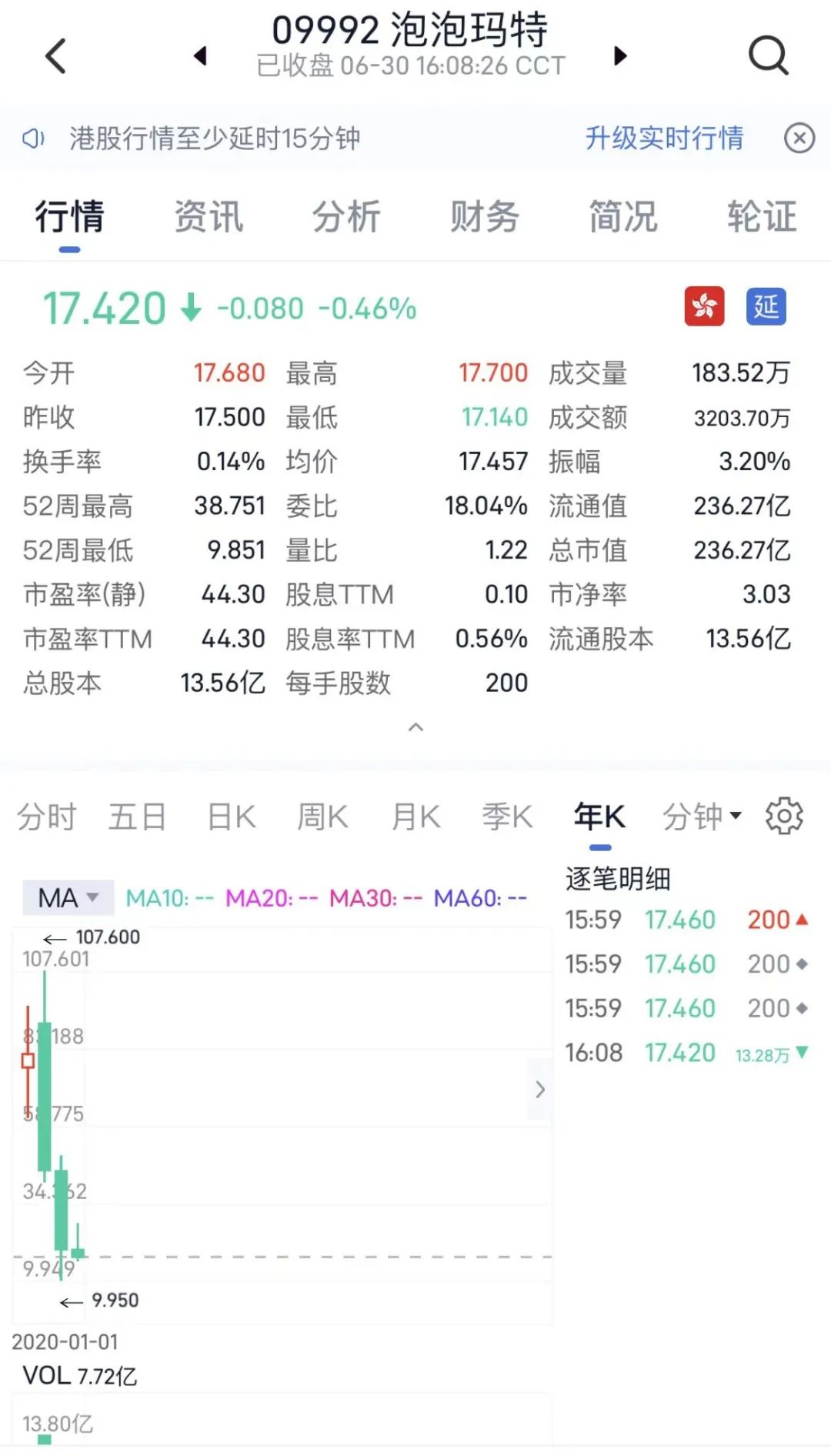831x1456 pixels.
Task: Open the MA indicator dropdown
Action: click(x=68, y=897)
